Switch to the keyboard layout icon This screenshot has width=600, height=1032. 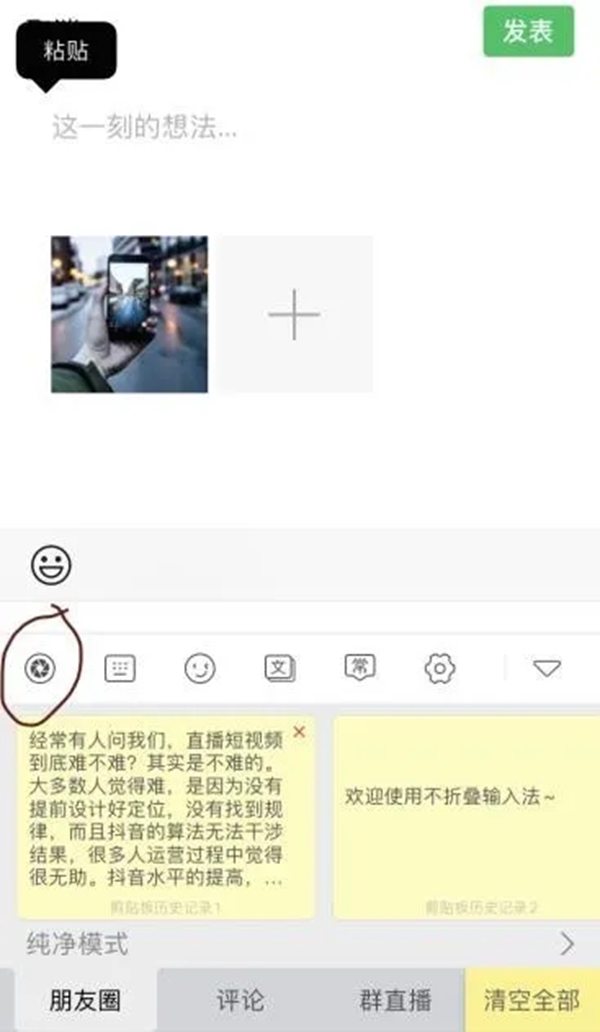point(120,668)
